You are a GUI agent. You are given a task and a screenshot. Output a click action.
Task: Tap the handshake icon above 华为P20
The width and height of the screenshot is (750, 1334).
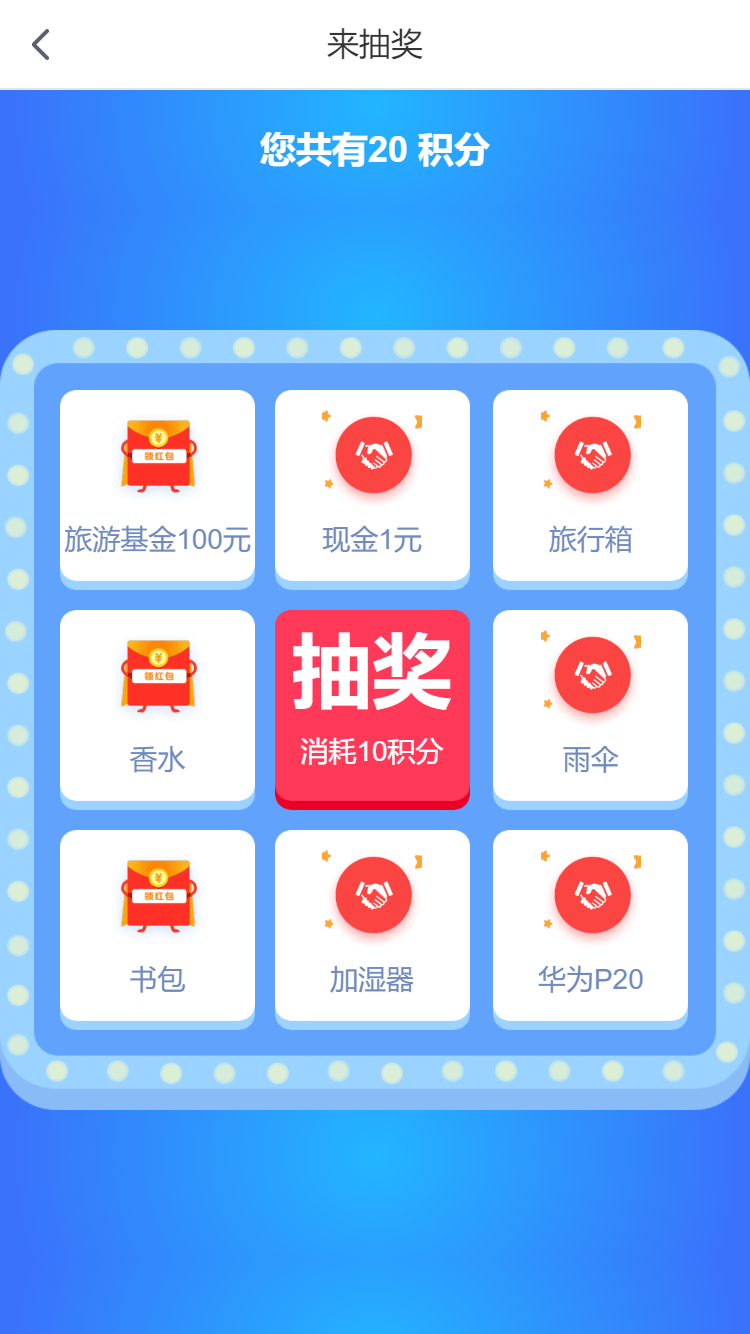pos(590,894)
